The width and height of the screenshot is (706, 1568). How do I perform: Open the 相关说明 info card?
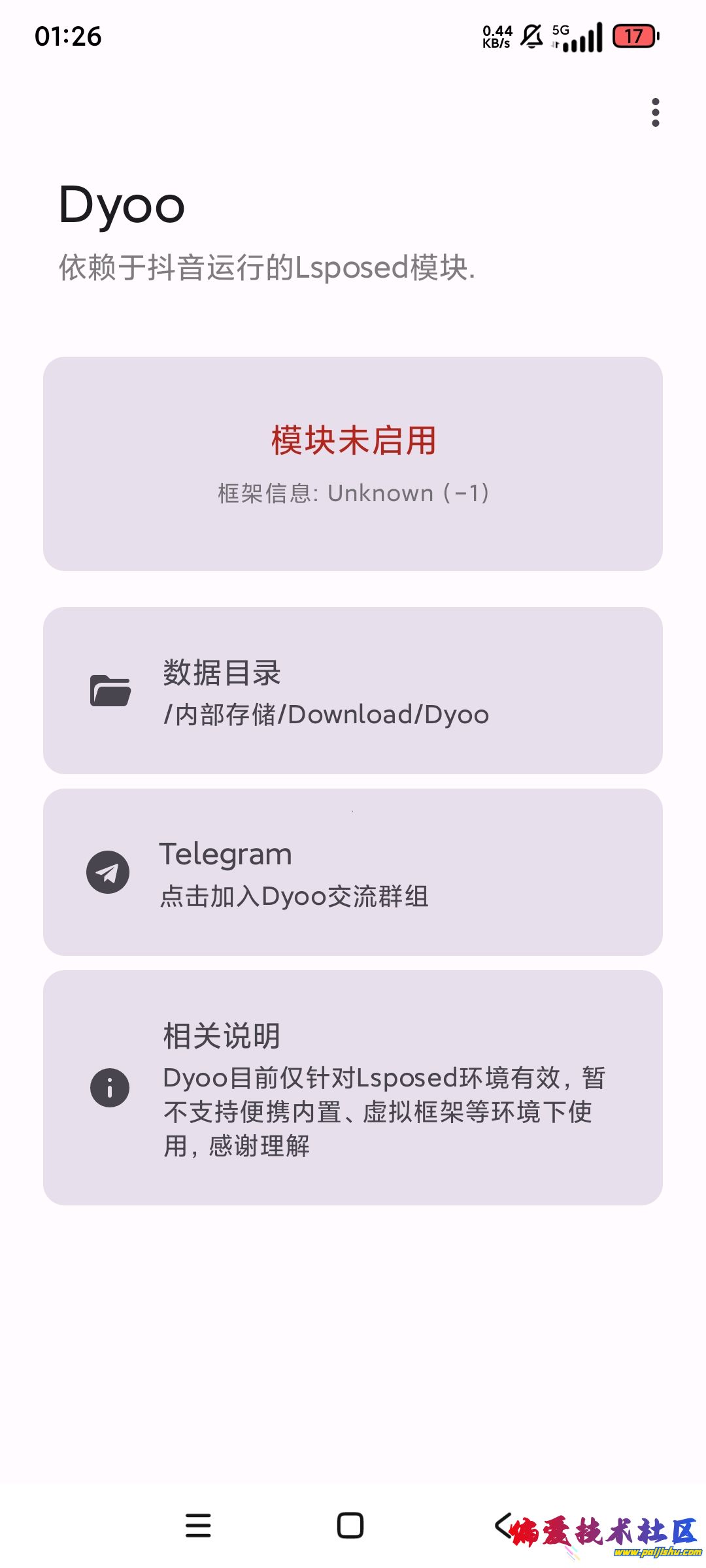tap(353, 1088)
